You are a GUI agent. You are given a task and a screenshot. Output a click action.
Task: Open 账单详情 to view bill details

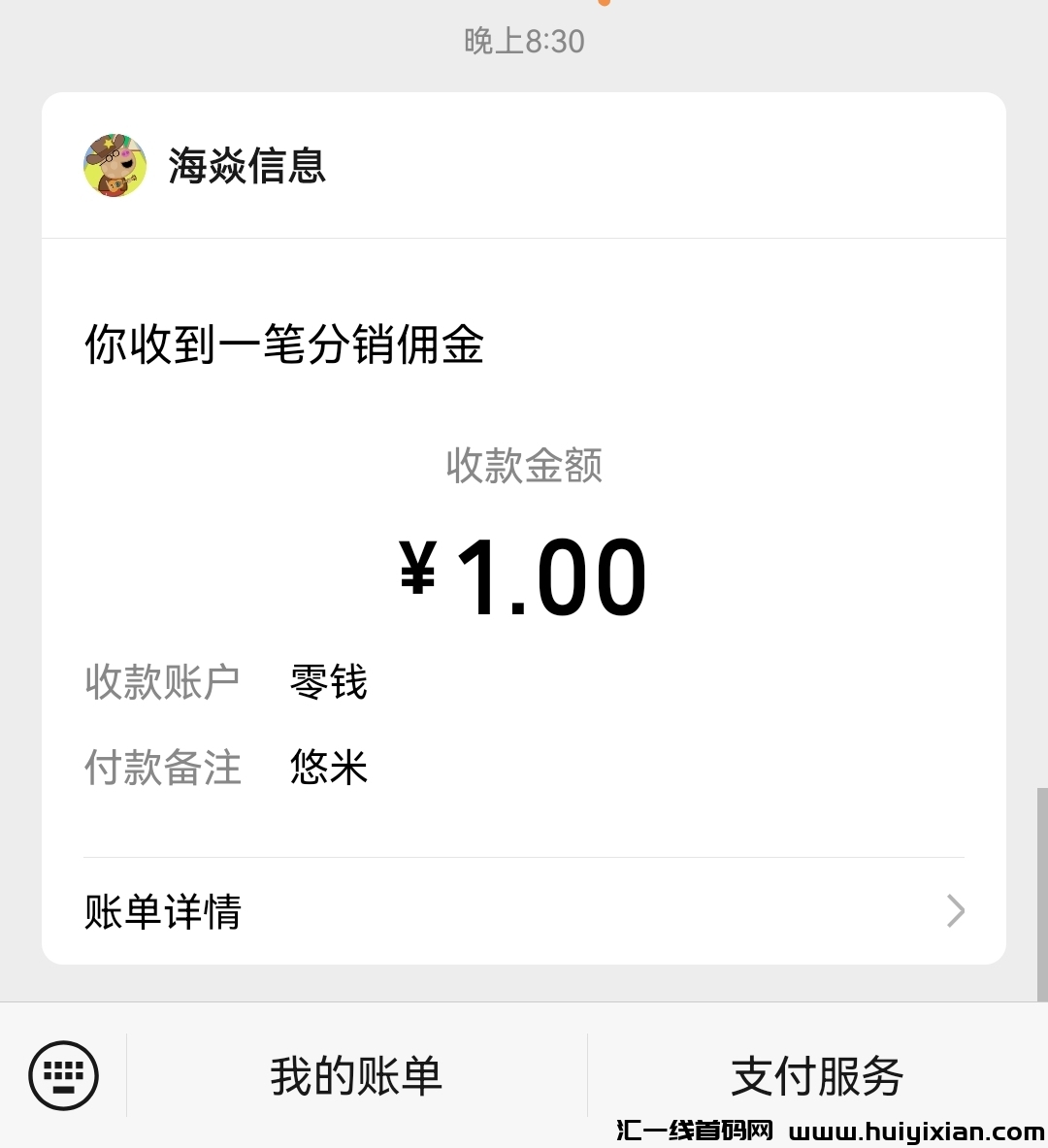pyautogui.click(x=162, y=912)
